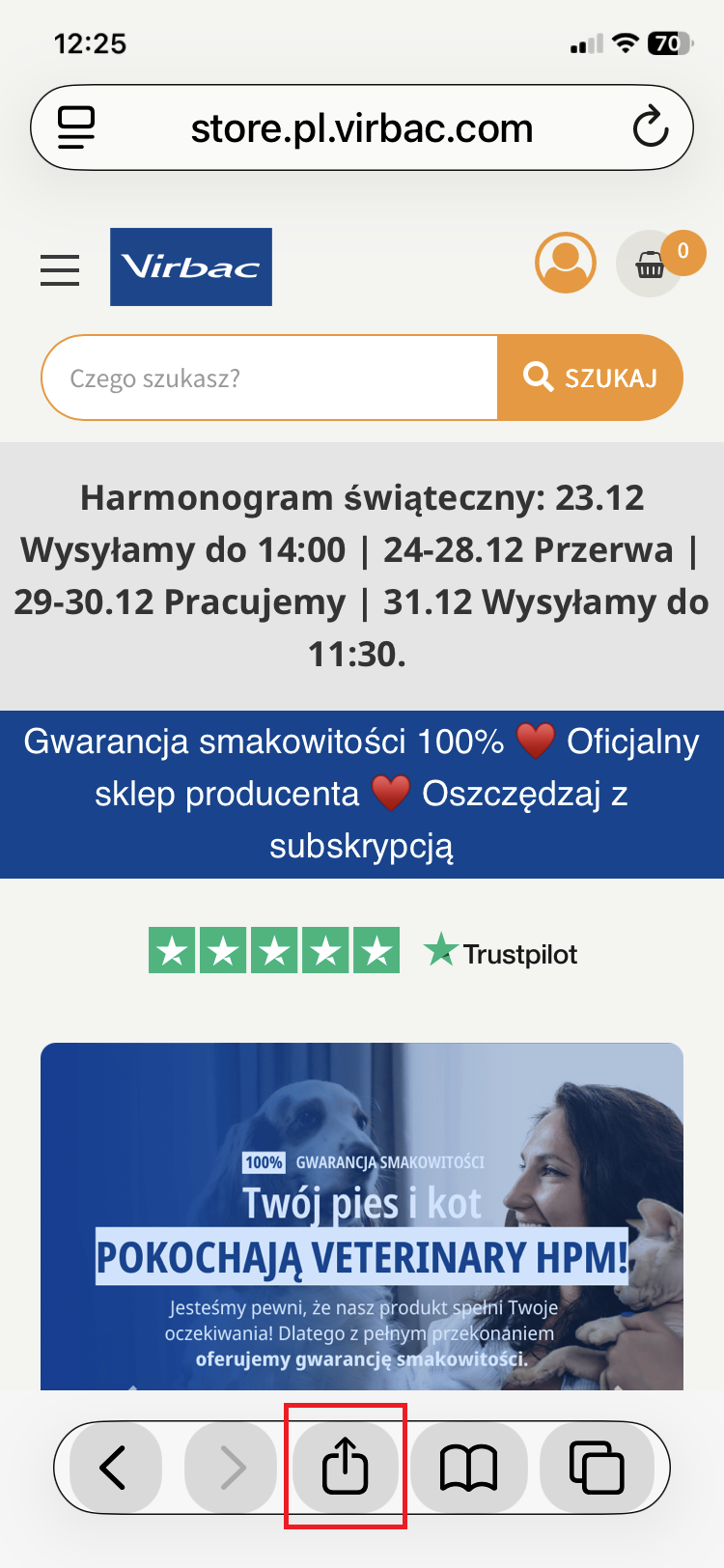Open the hamburger menu
The height and width of the screenshot is (1568, 724).
60,269
